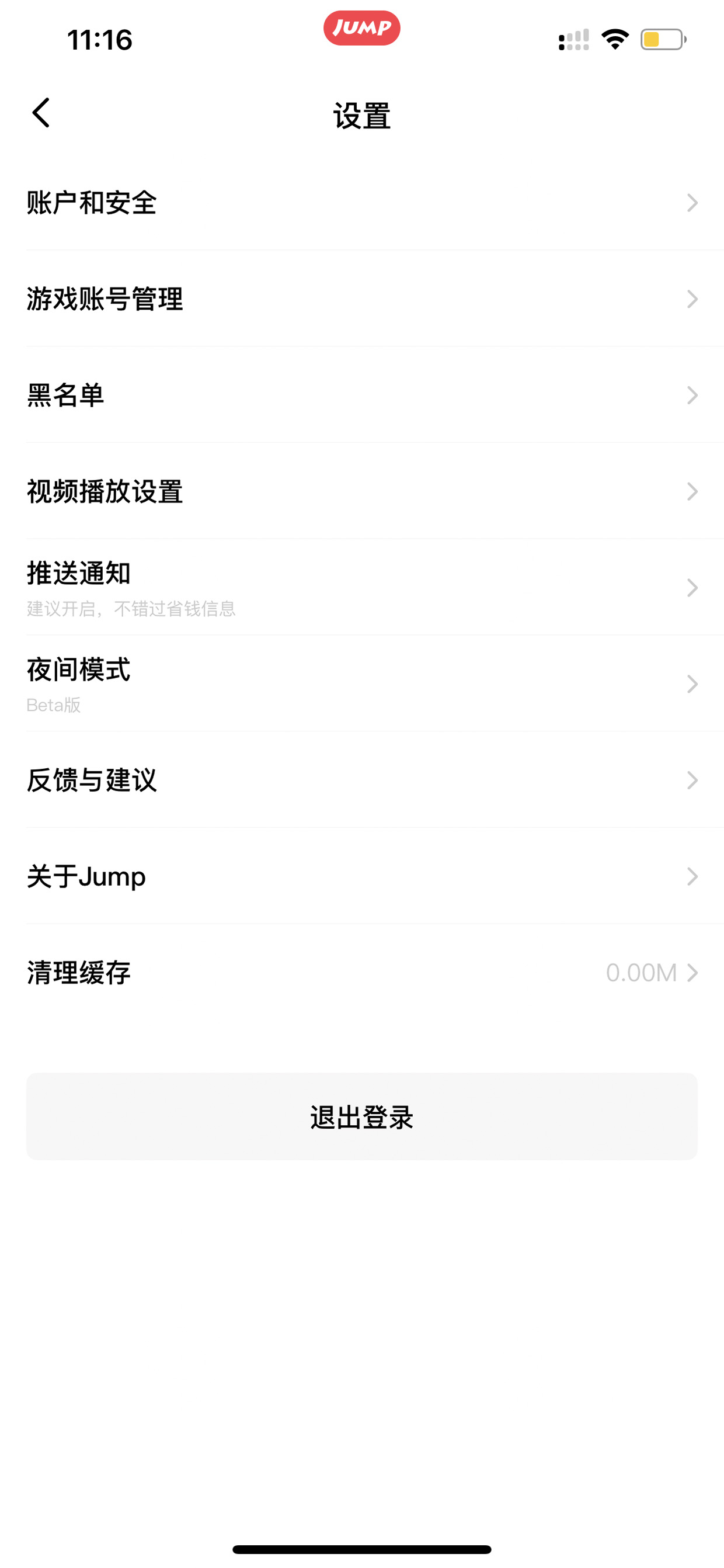724x1568 pixels.
Task: Tap the 退出登录 button
Action: pyautogui.click(x=361, y=1116)
